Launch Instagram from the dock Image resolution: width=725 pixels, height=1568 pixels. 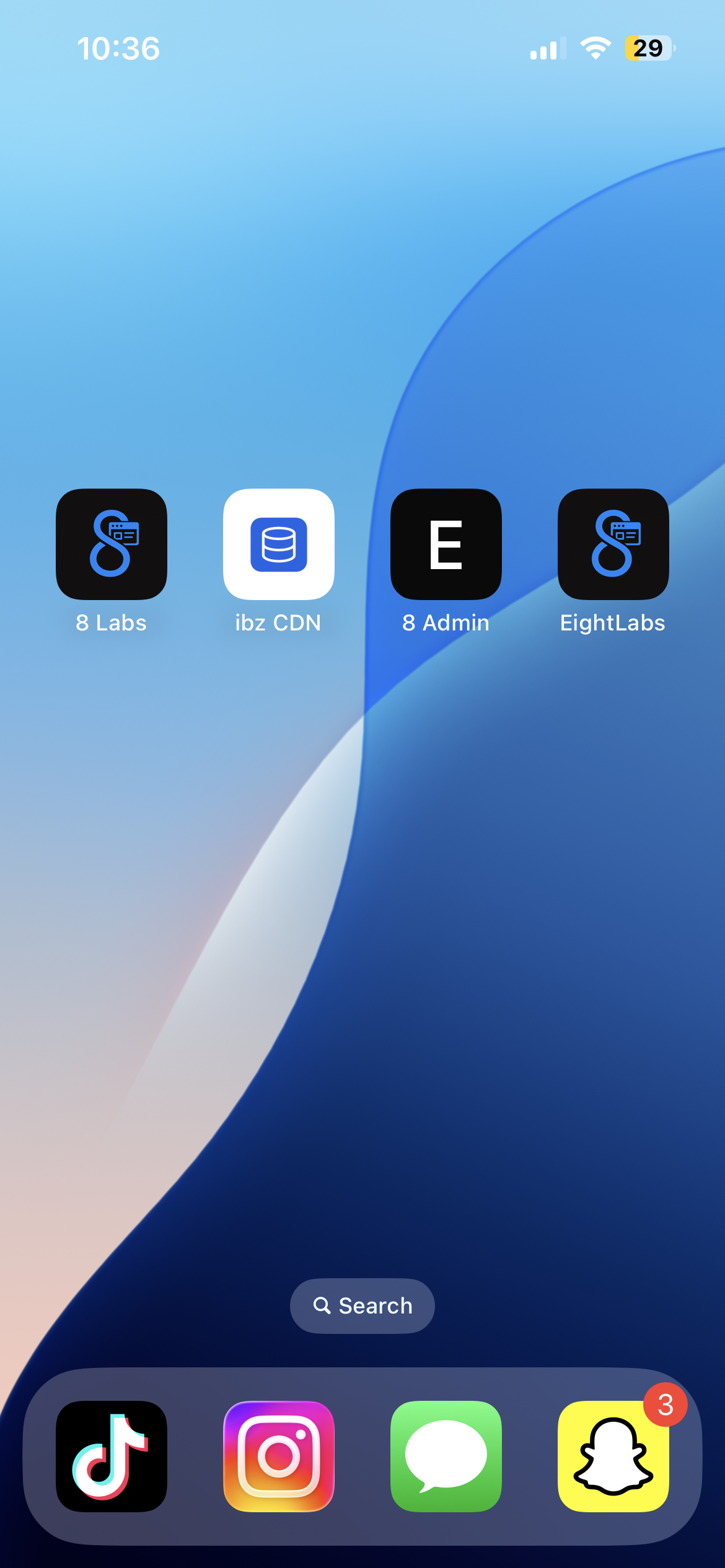pos(279,1456)
